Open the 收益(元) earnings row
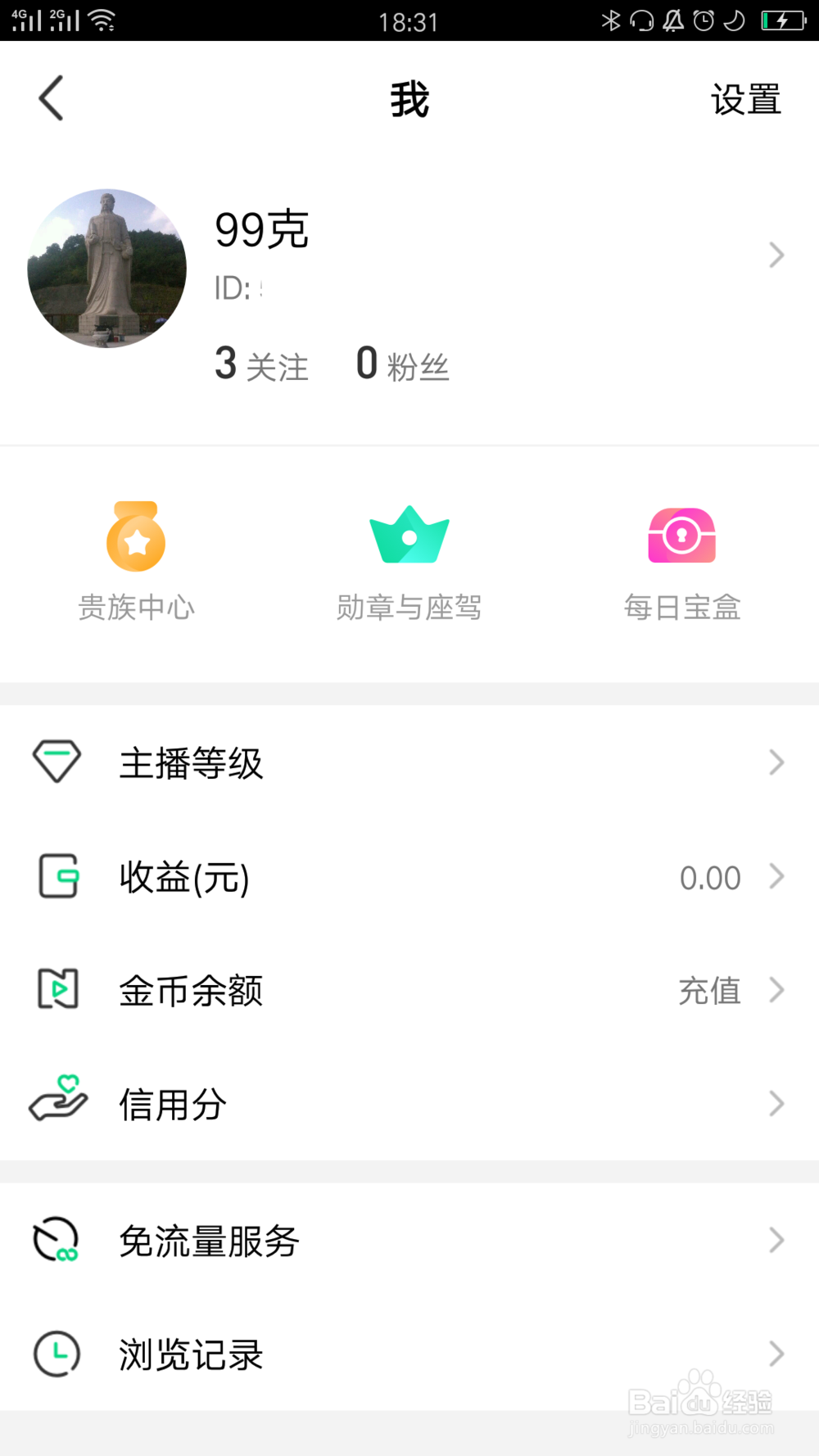This screenshot has width=819, height=1456. (409, 877)
